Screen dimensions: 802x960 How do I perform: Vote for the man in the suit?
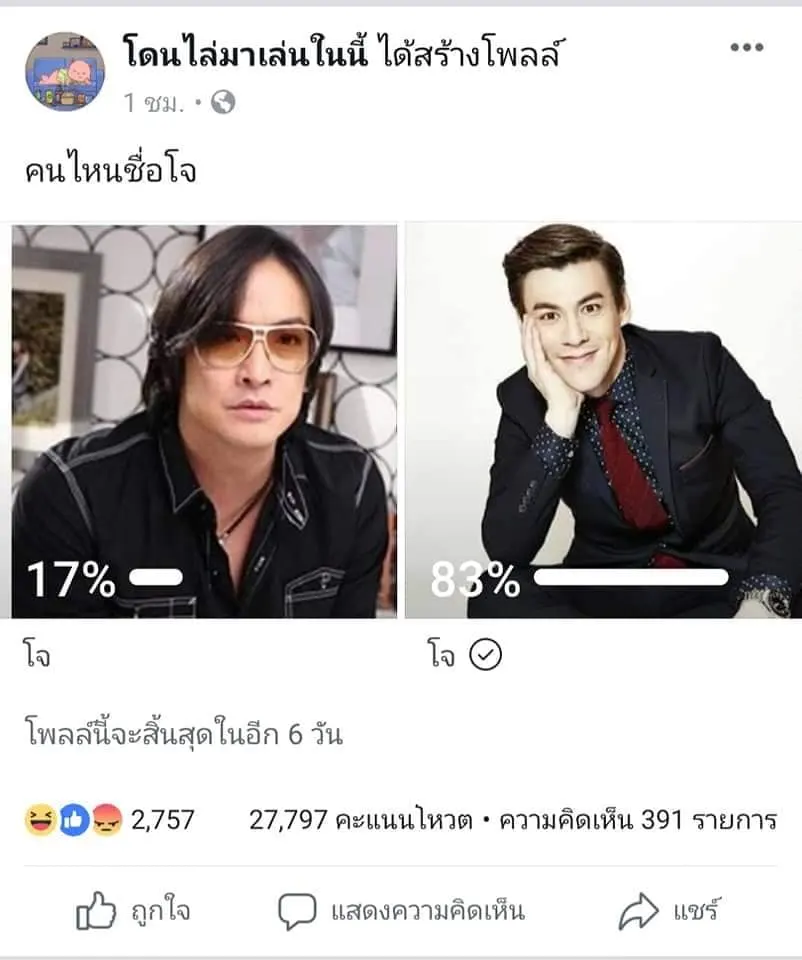[x=602, y=421]
